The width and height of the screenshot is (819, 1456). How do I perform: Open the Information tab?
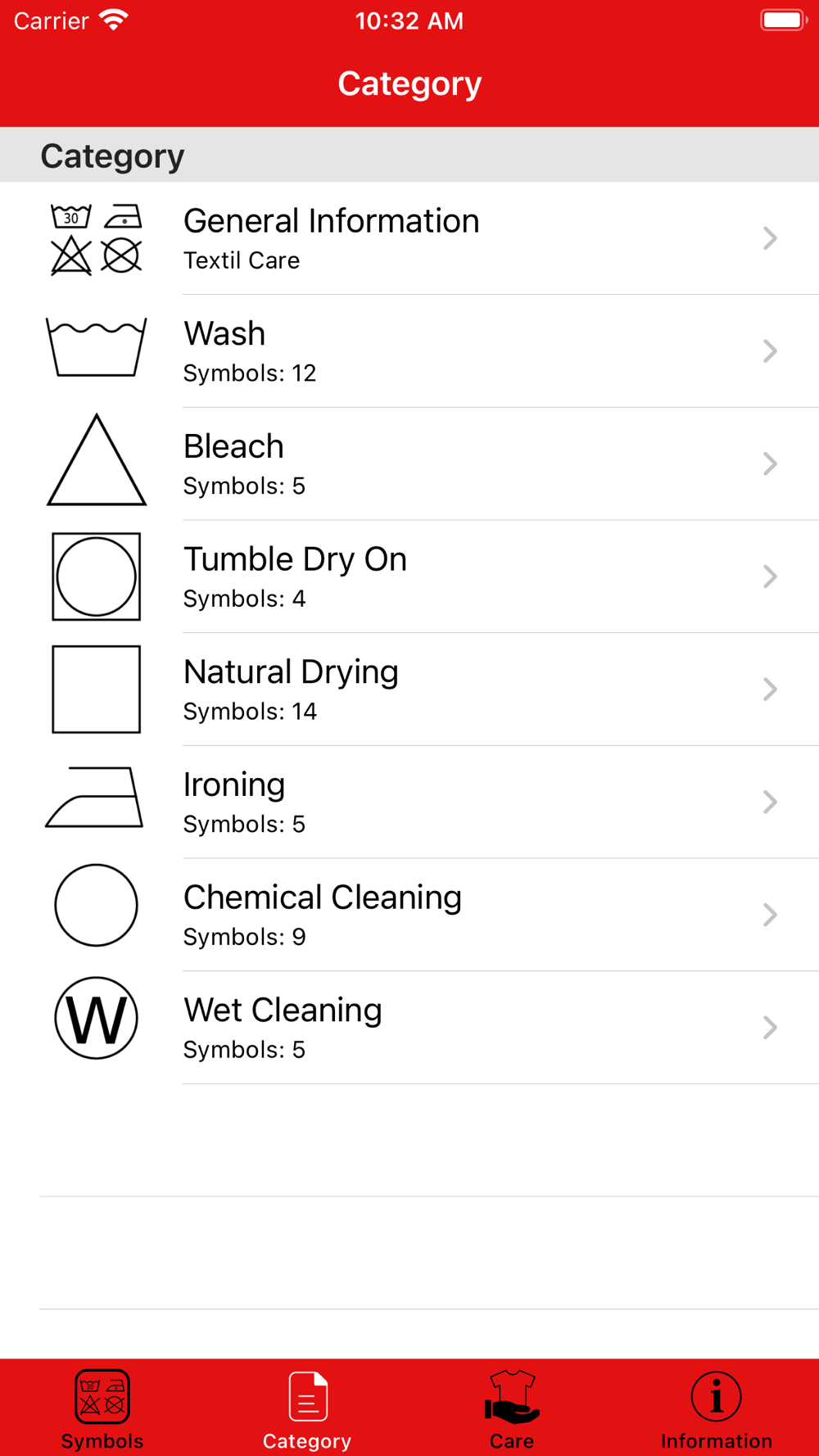717,1409
